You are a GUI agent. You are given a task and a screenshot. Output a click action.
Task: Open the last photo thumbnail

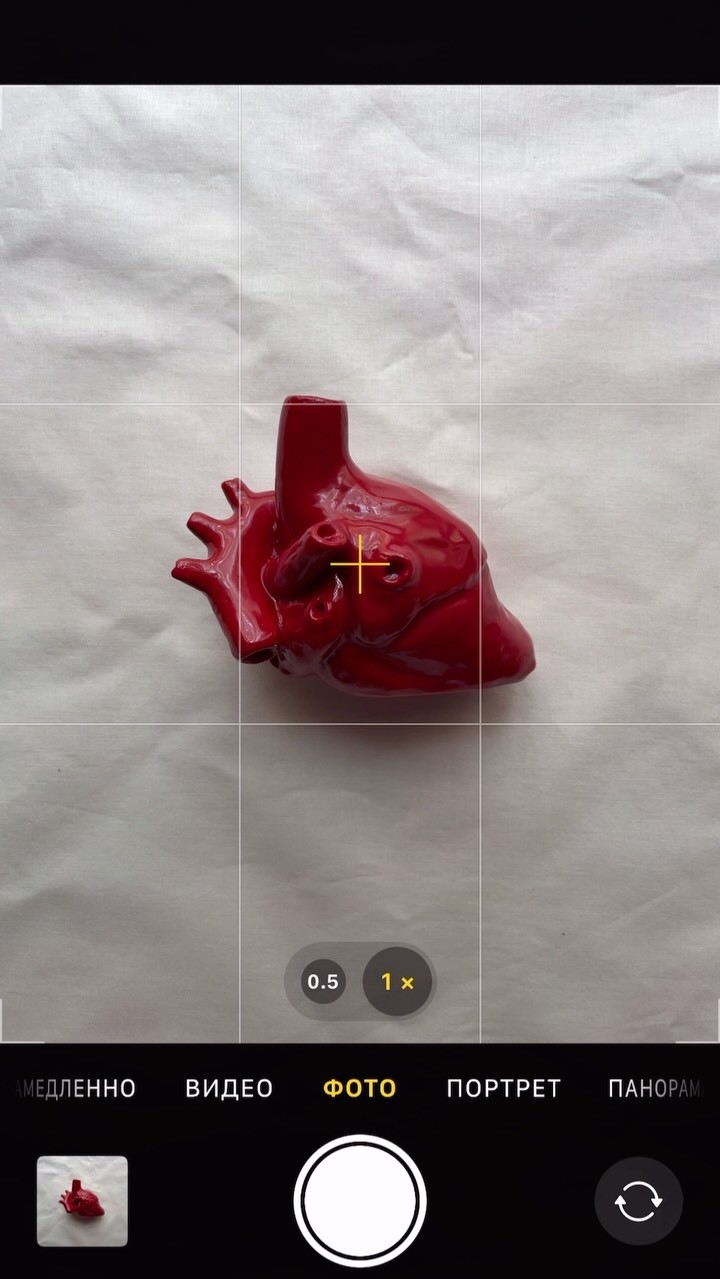(82, 1201)
